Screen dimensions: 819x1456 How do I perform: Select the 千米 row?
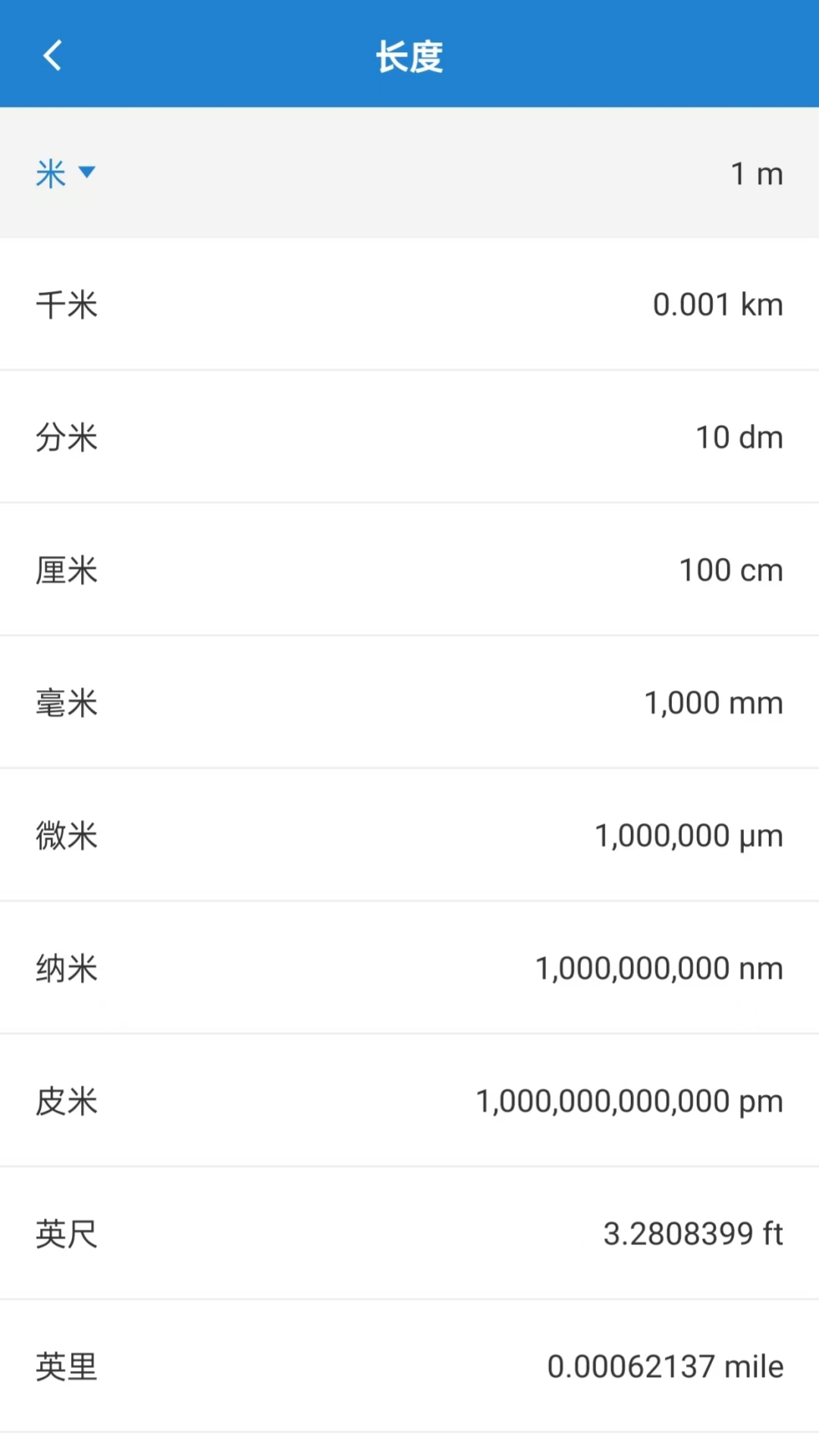409,305
